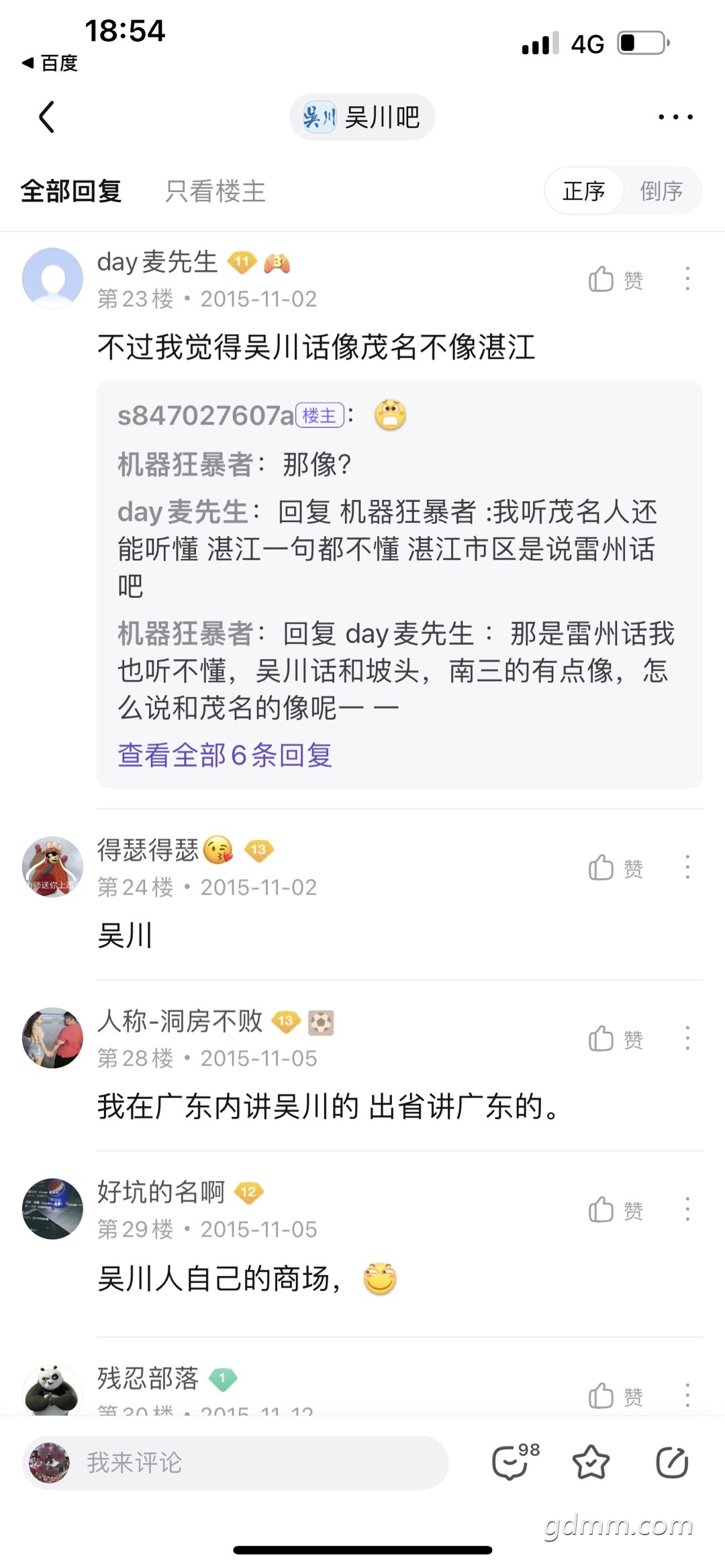725x1568 pixels.
Task: Switch to the 只看楼主 tab
Action: pyautogui.click(x=215, y=191)
